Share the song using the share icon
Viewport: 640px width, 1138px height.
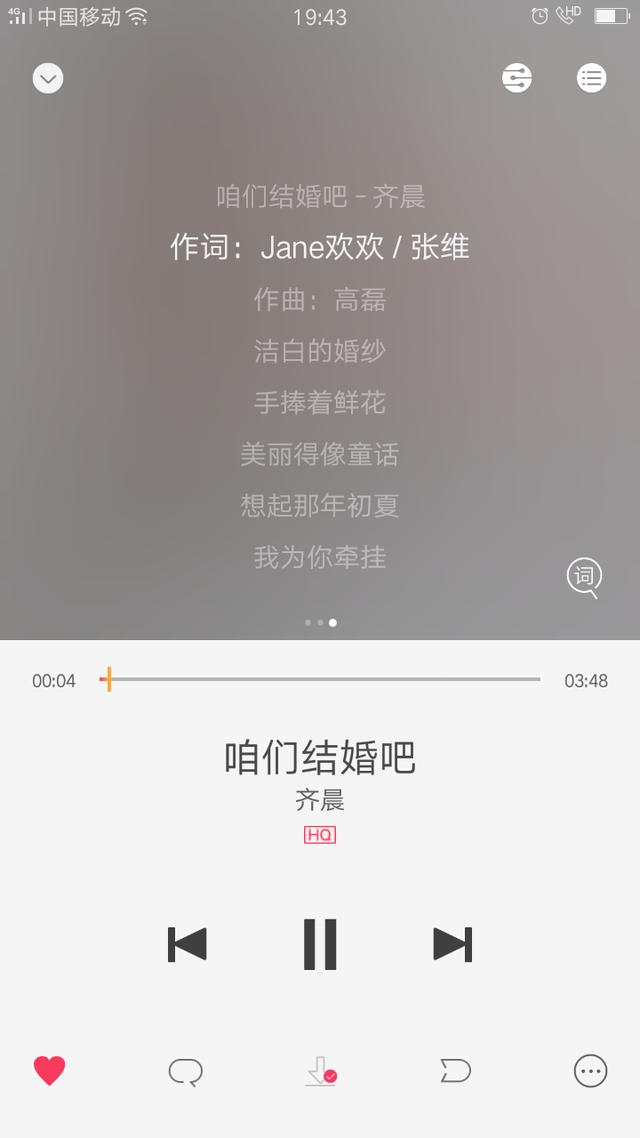(x=456, y=1071)
